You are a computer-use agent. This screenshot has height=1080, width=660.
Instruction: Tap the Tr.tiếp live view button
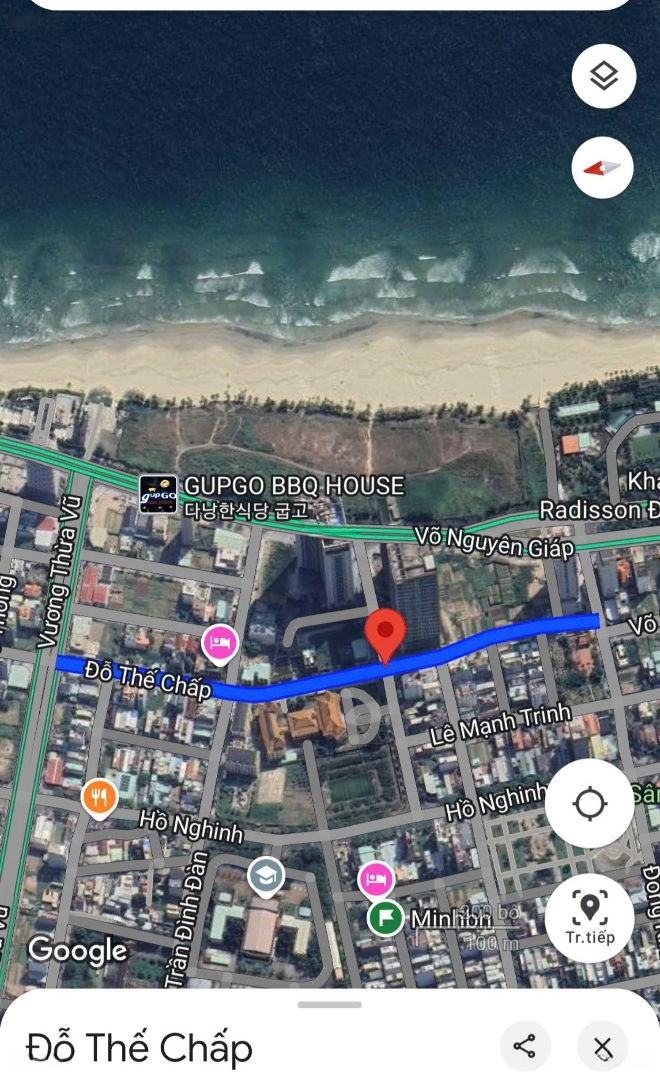click(590, 917)
